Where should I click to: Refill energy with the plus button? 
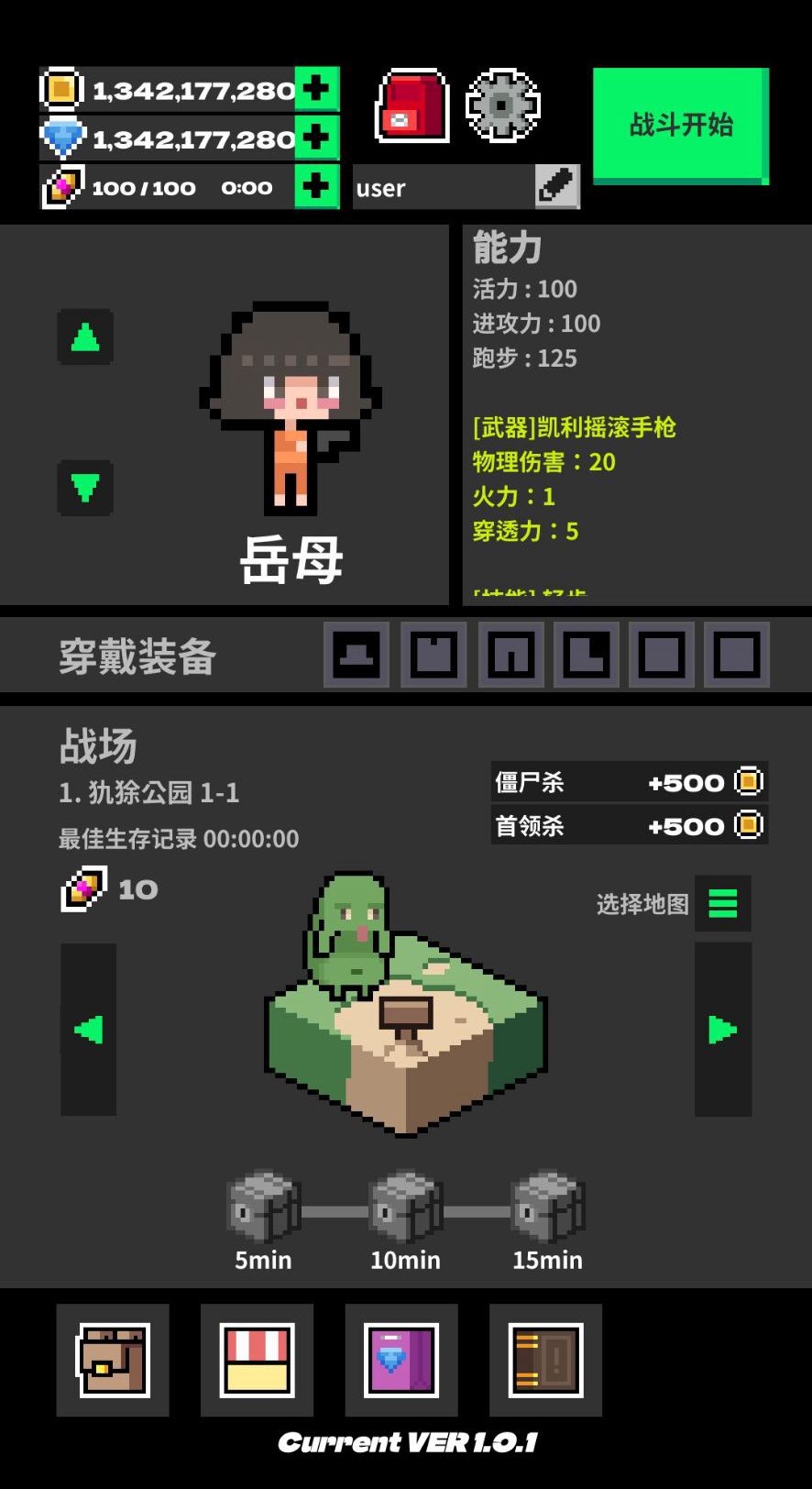pos(318,187)
